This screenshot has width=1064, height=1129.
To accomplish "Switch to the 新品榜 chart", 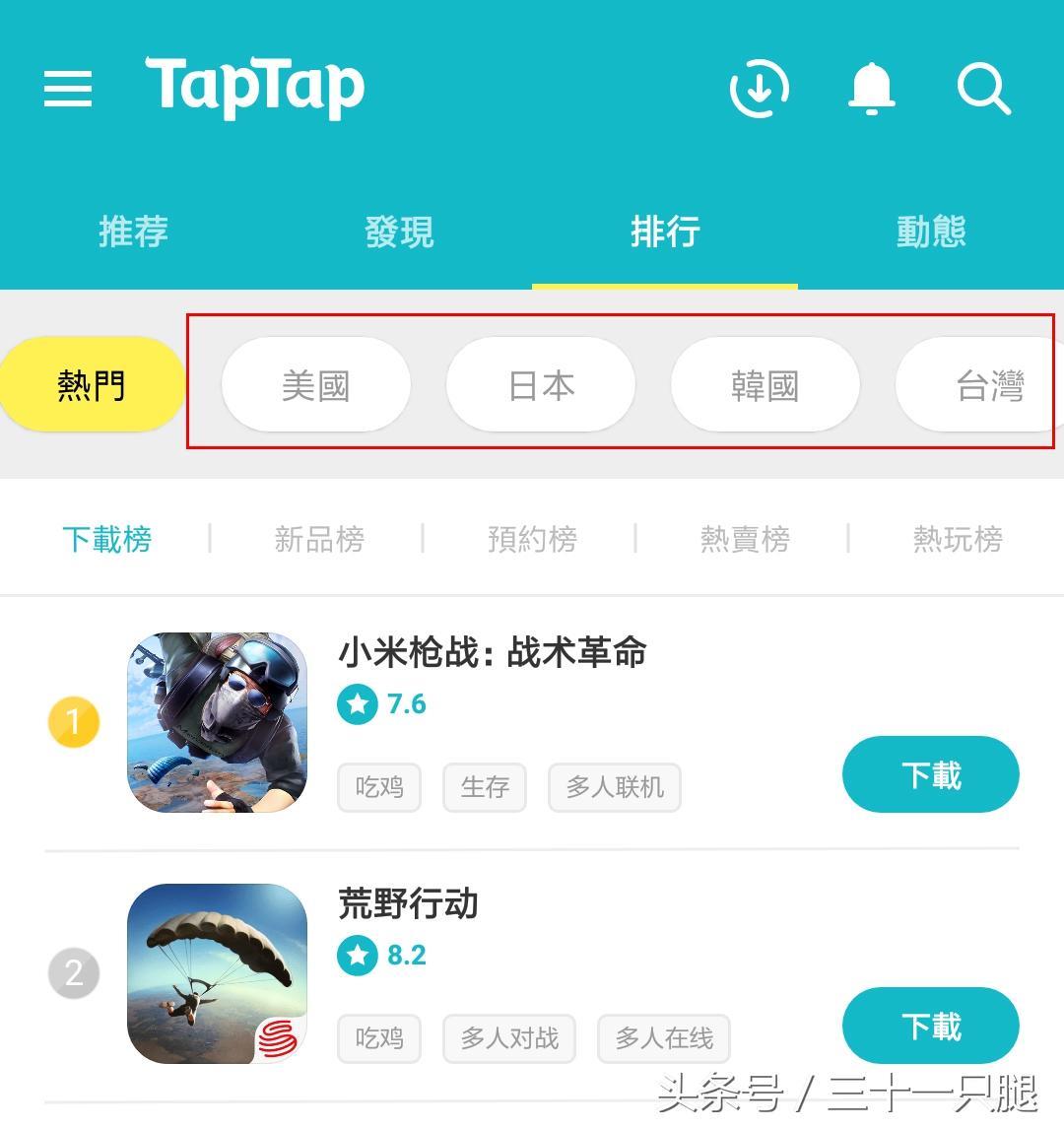I will click(x=319, y=539).
